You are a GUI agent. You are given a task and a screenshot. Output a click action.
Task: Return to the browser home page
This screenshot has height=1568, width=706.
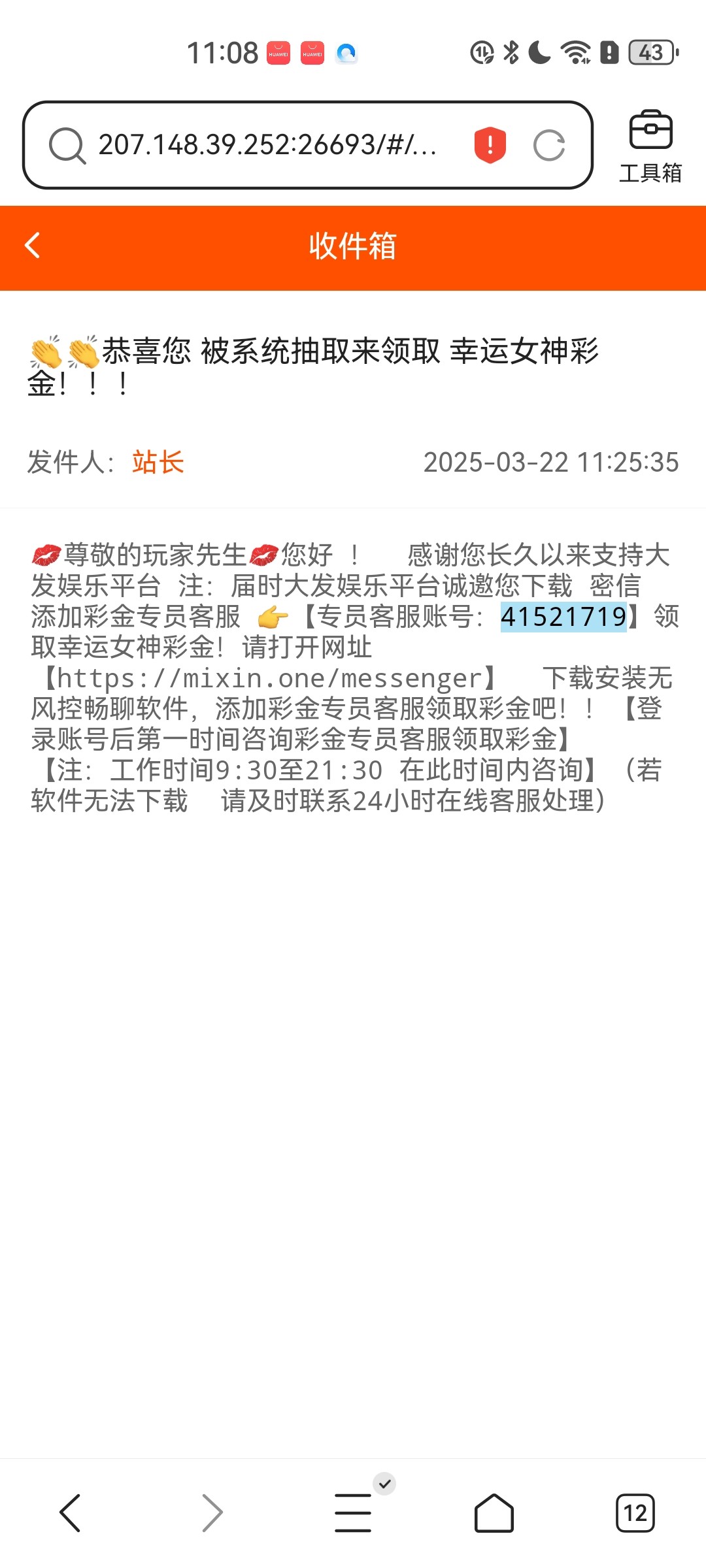pyautogui.click(x=494, y=1512)
